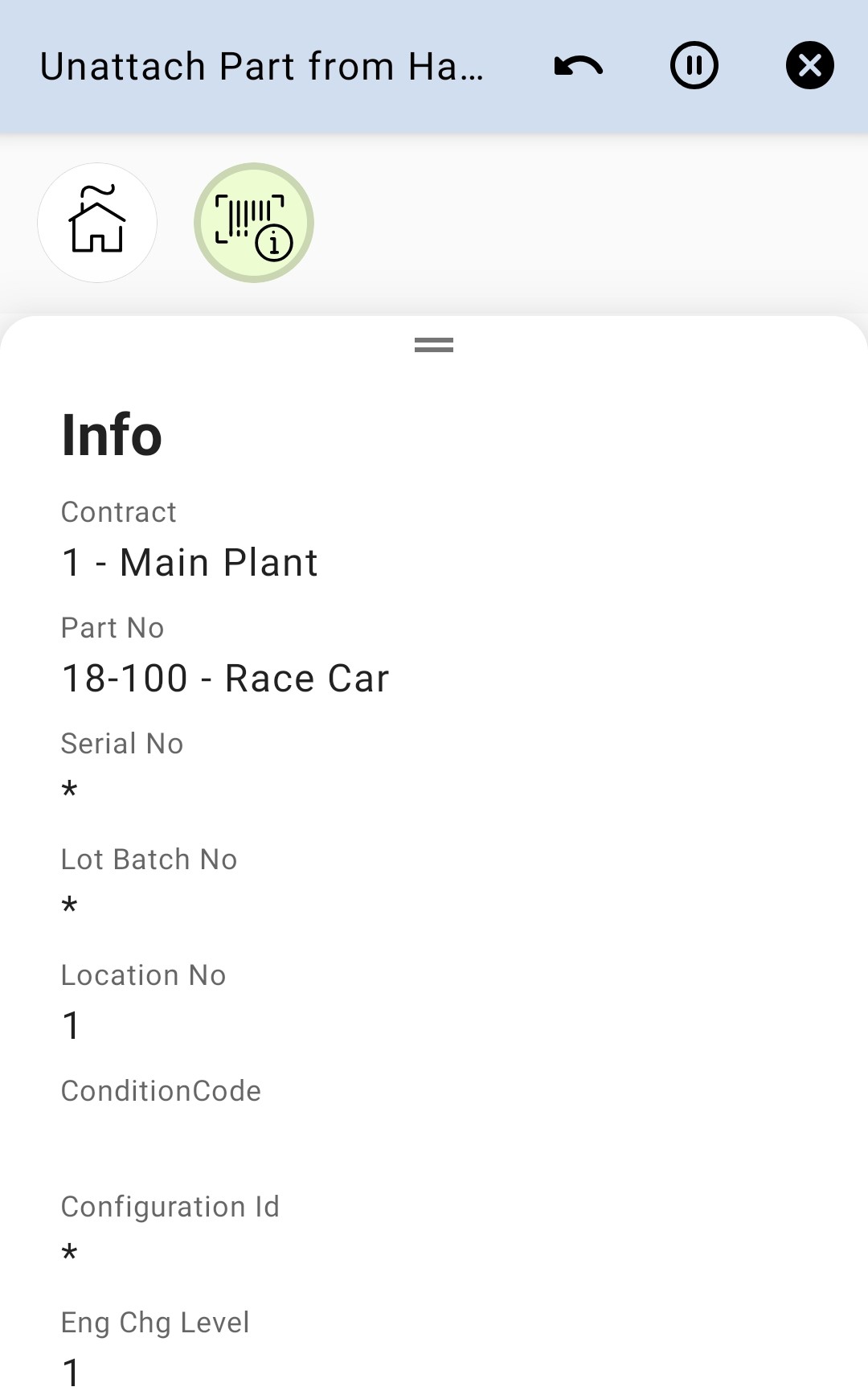Viewport: 868px width, 1391px height.
Task: Tap the barcode info button
Action: click(254, 223)
